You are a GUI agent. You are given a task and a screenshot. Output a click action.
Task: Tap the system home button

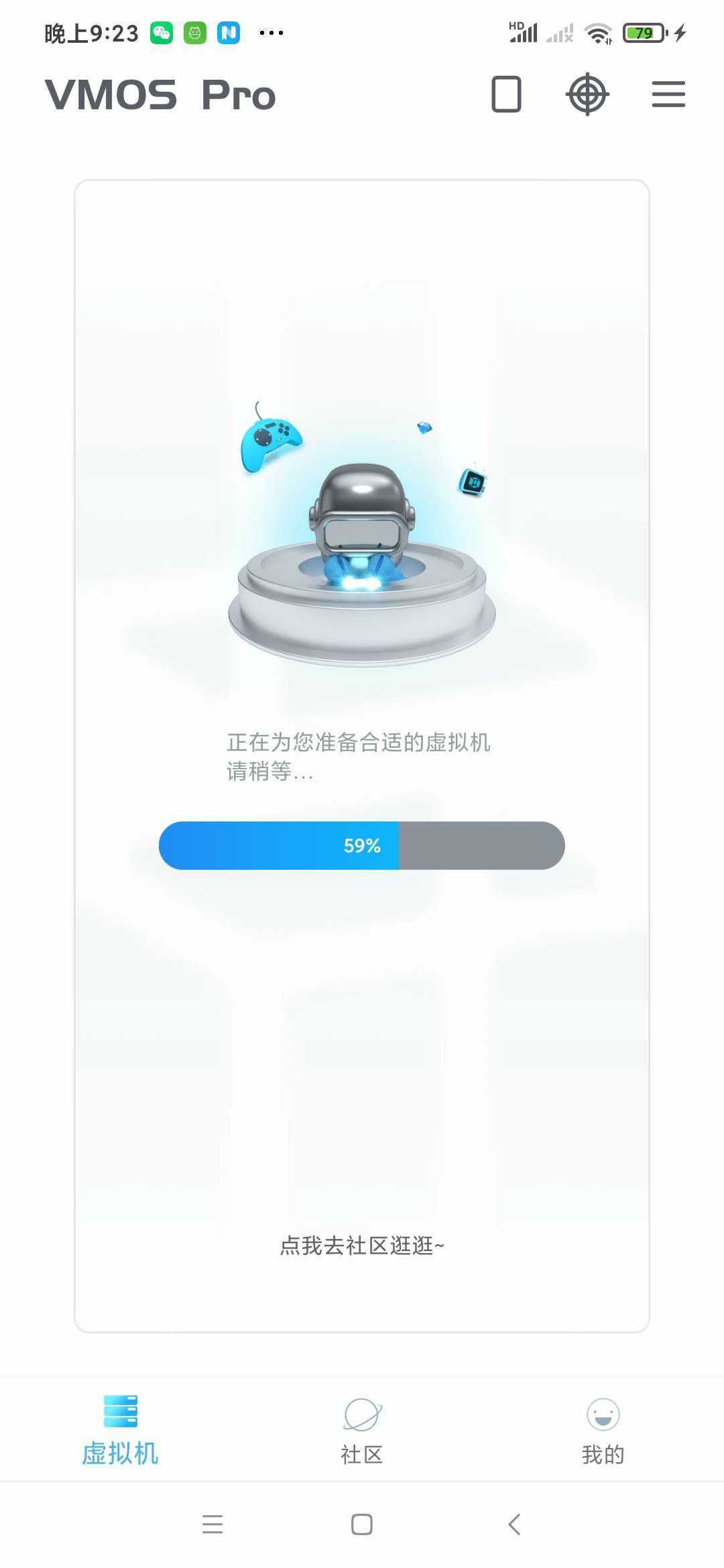(362, 1524)
